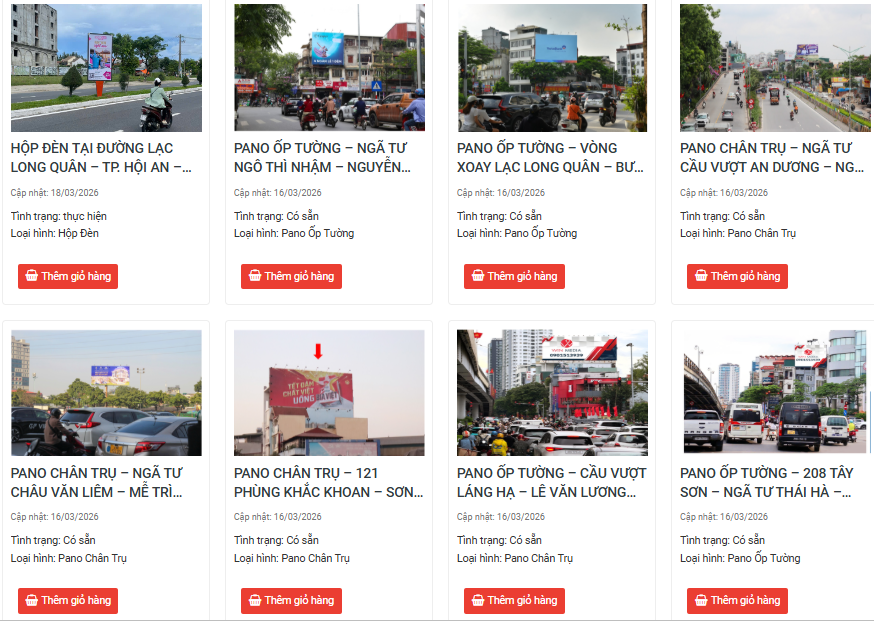Add Pano chân trụ Châu Văn Liêm to cart
Screen dimensions: 874x621
coord(68,600)
